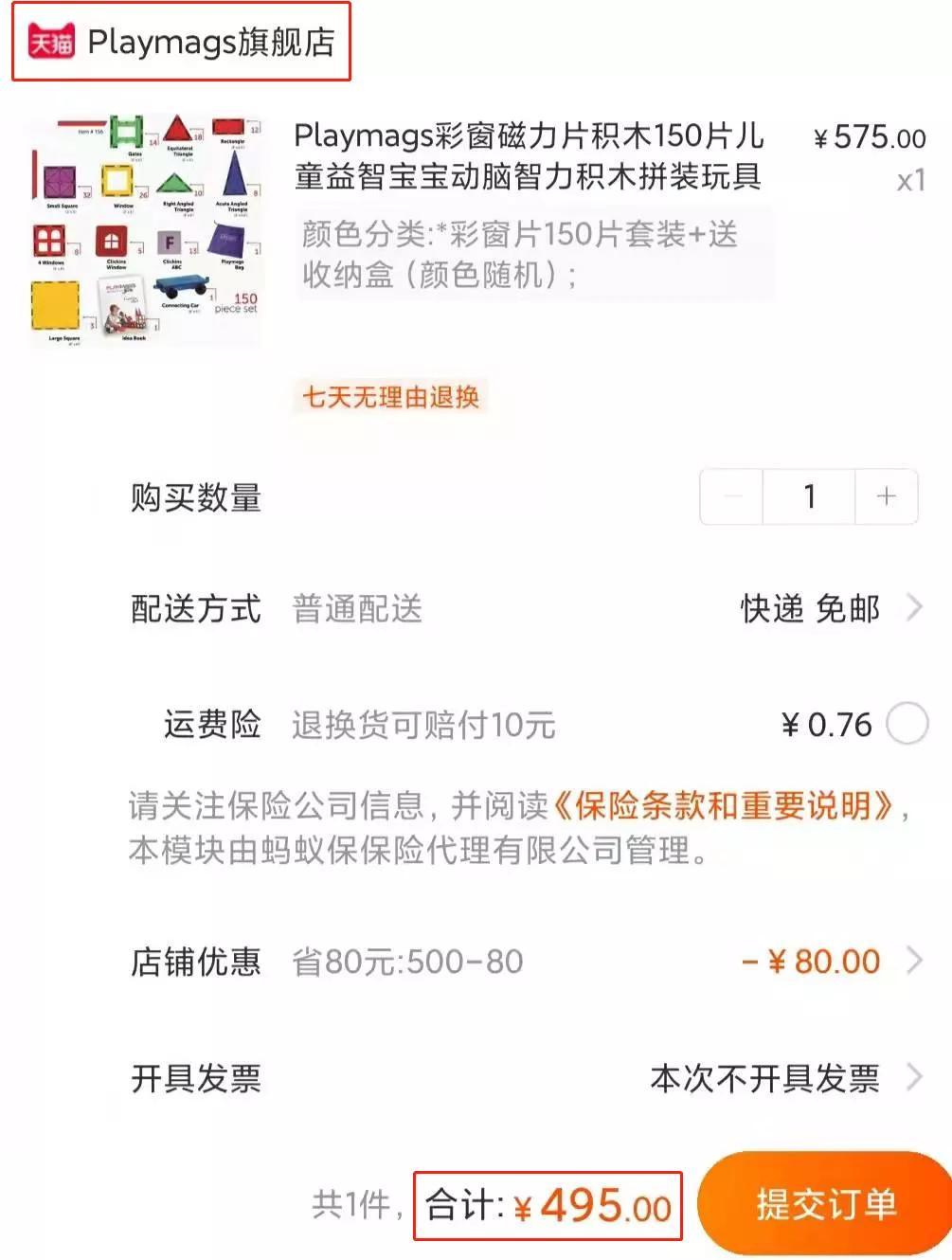
Task: Click the increase quantity plus icon
Action: 886,496
